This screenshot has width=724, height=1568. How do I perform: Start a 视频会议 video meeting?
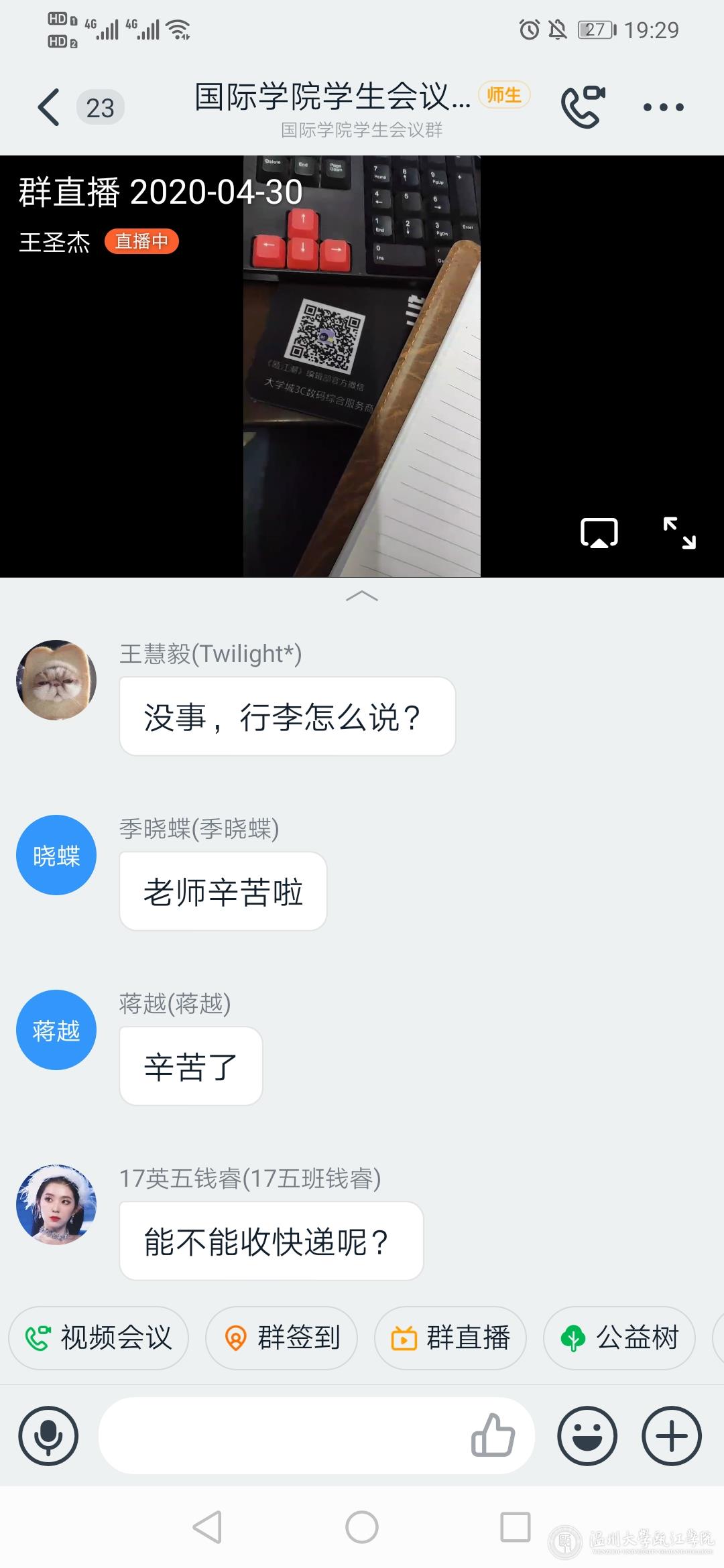[99, 1338]
